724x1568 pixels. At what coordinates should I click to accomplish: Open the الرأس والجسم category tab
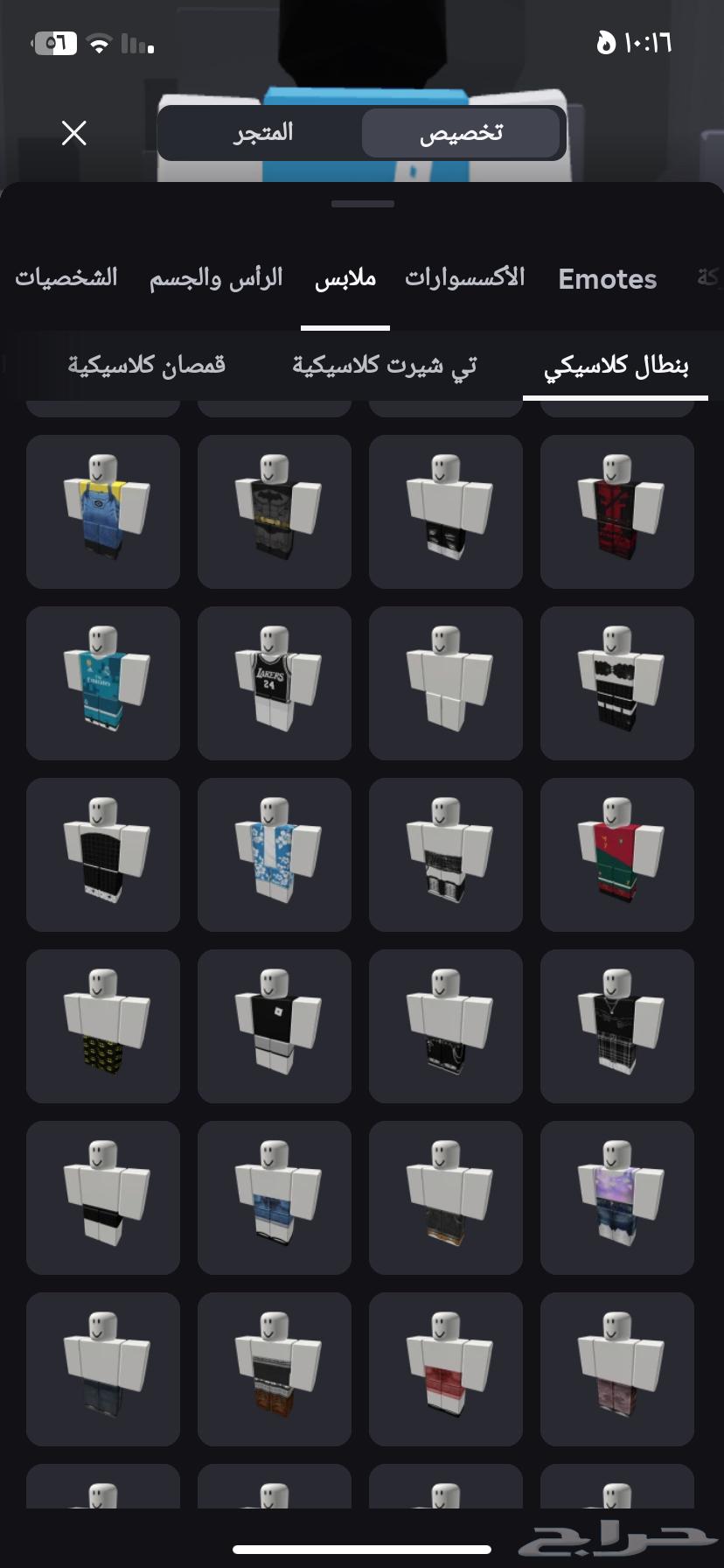click(216, 278)
